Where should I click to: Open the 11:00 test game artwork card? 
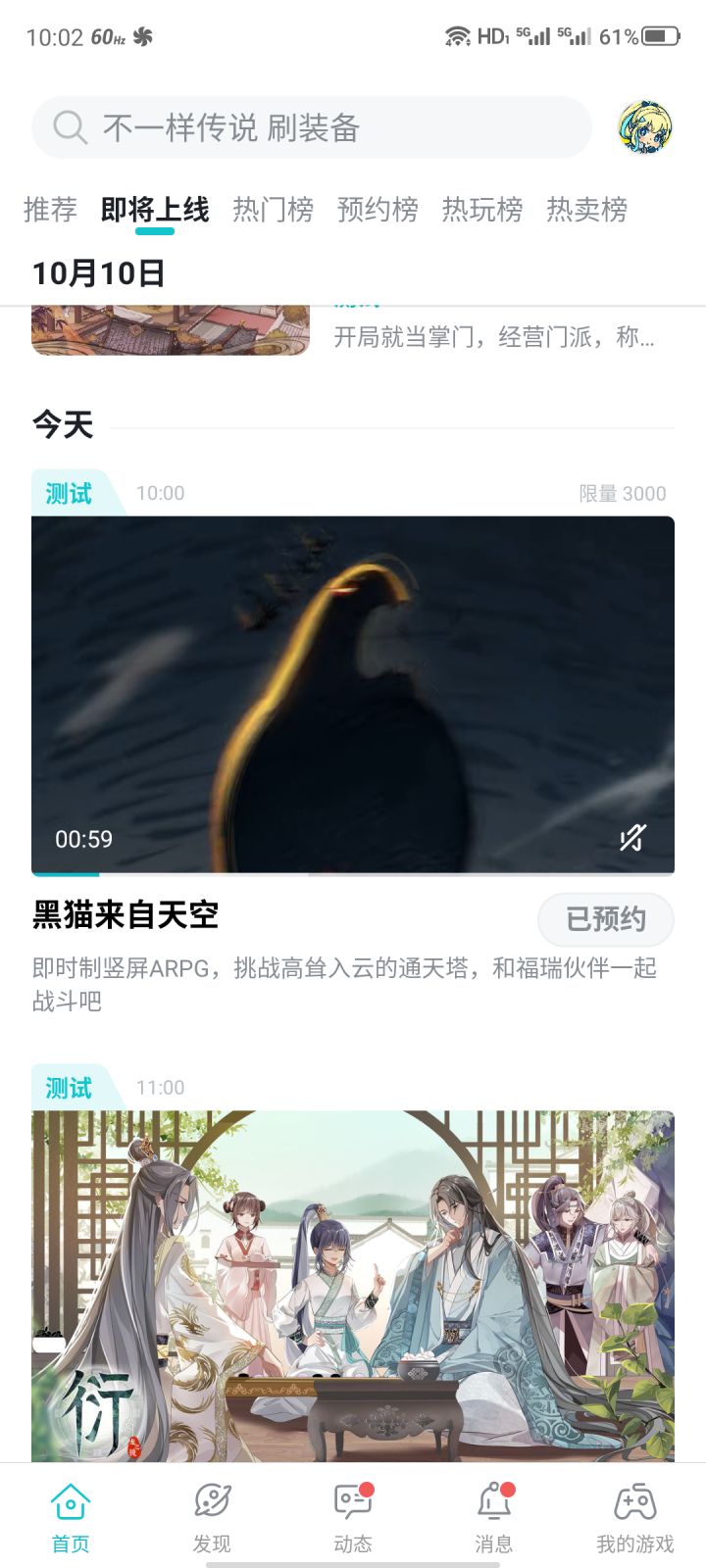[x=353, y=1286]
